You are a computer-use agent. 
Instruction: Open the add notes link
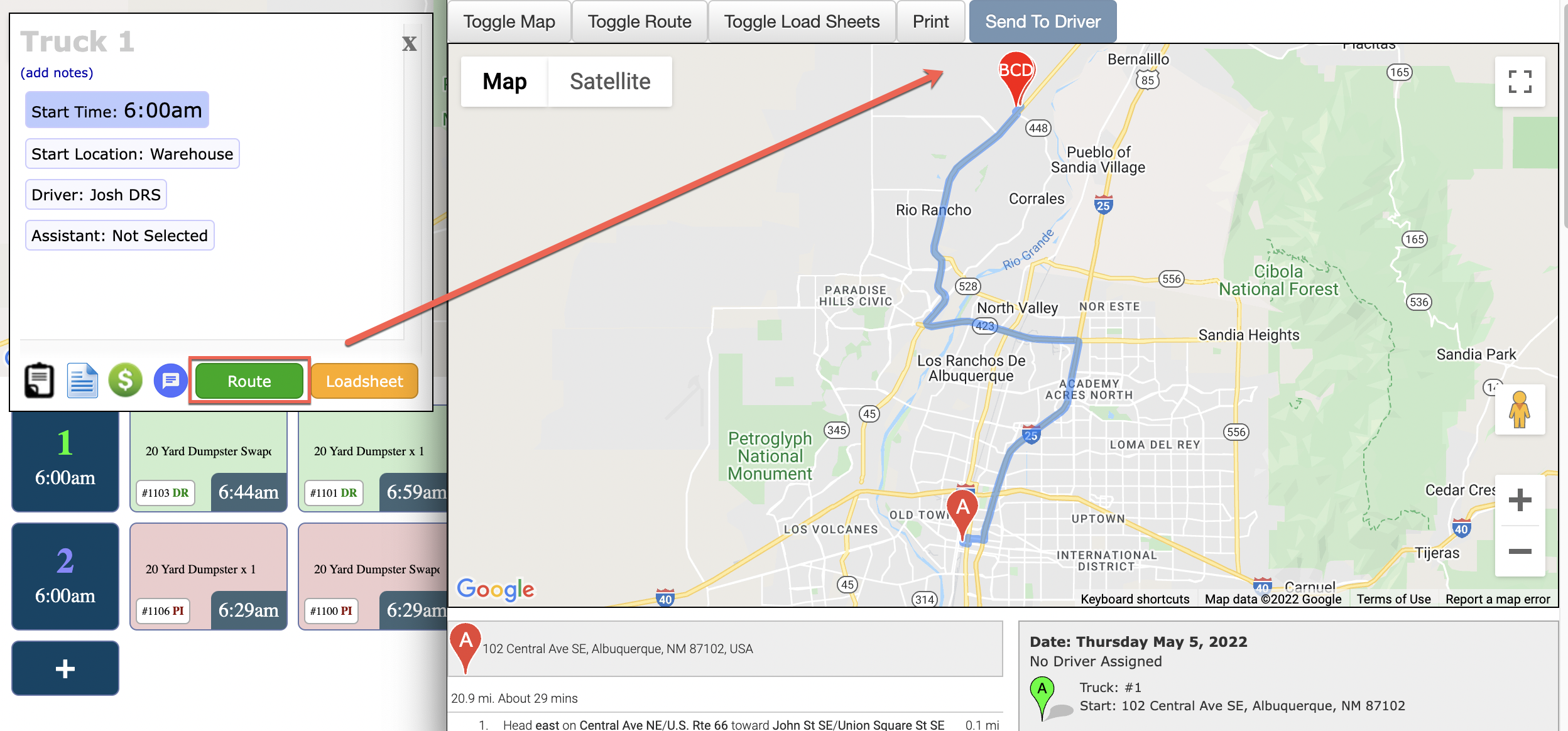coord(57,73)
